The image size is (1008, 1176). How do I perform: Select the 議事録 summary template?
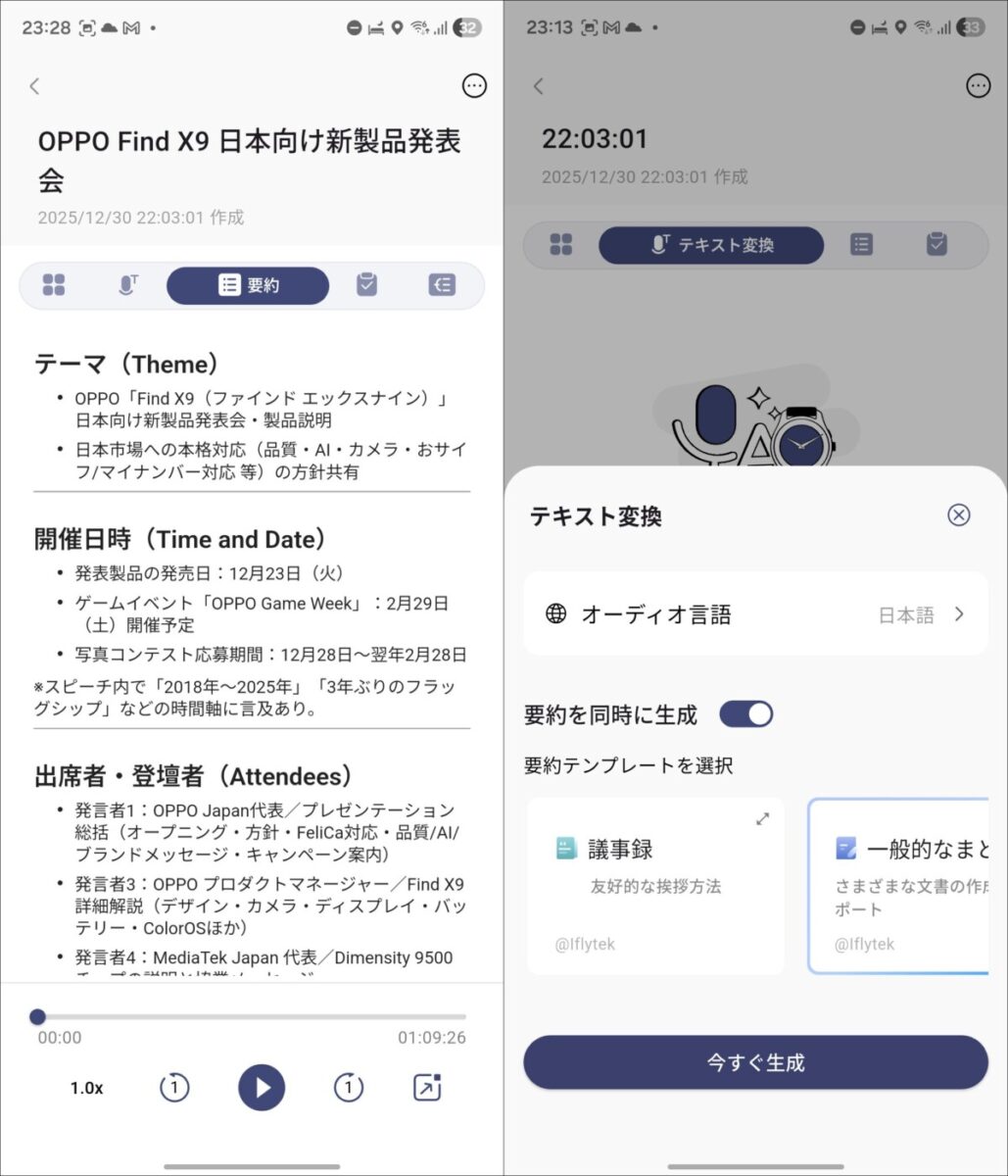pyautogui.click(x=654, y=885)
